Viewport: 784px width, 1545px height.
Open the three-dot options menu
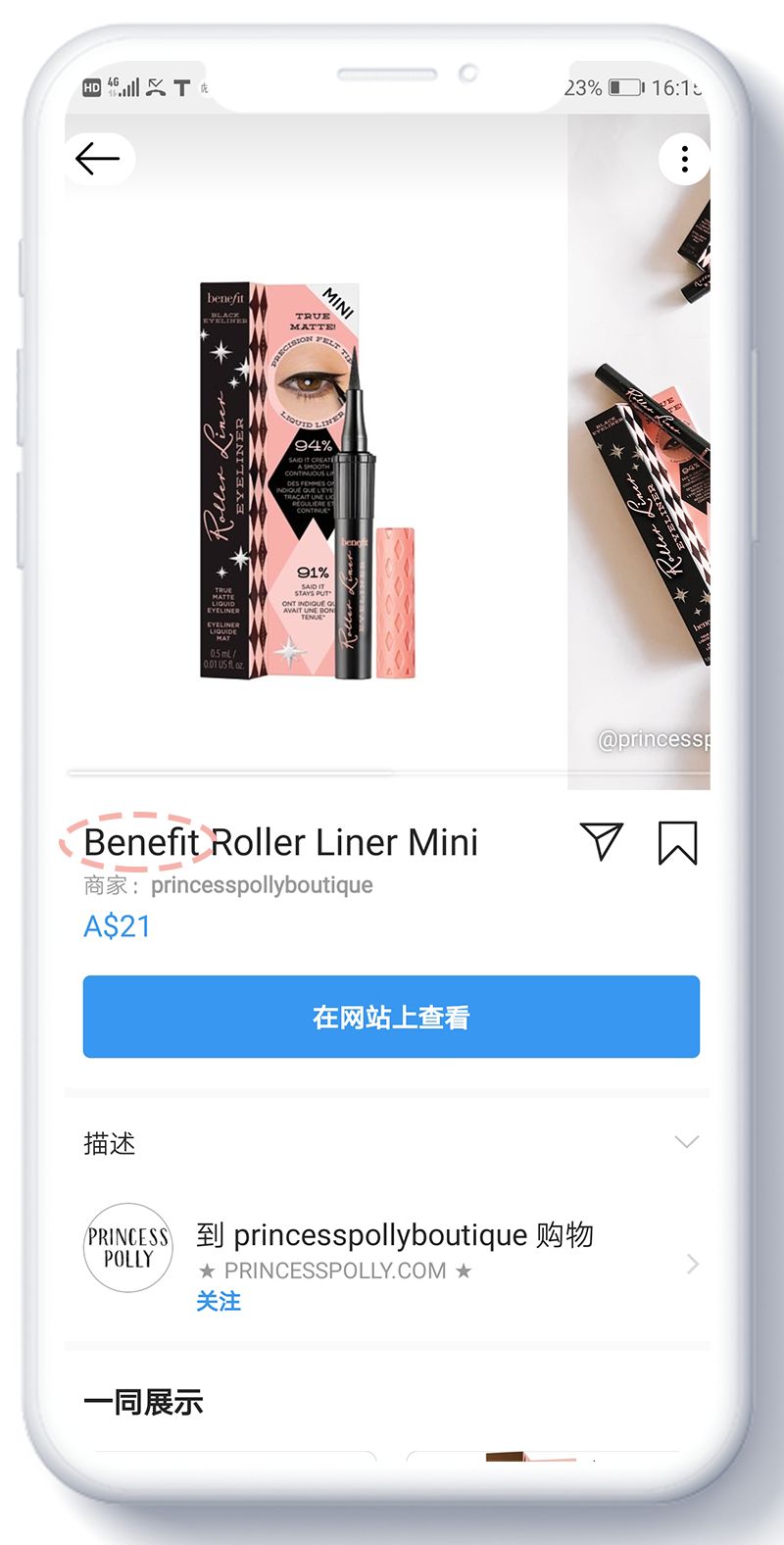click(x=684, y=160)
